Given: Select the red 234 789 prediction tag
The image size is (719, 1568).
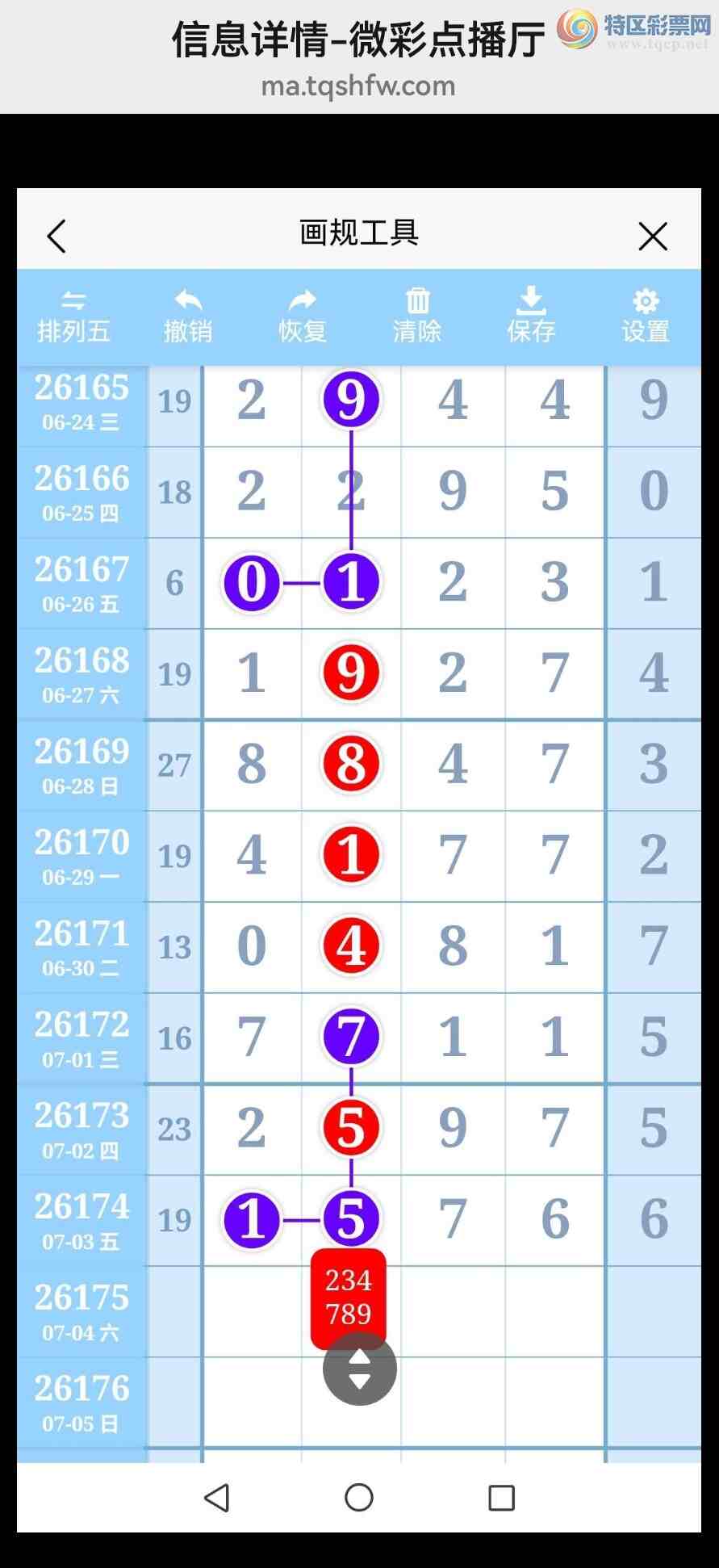Looking at the screenshot, I should 349,1298.
